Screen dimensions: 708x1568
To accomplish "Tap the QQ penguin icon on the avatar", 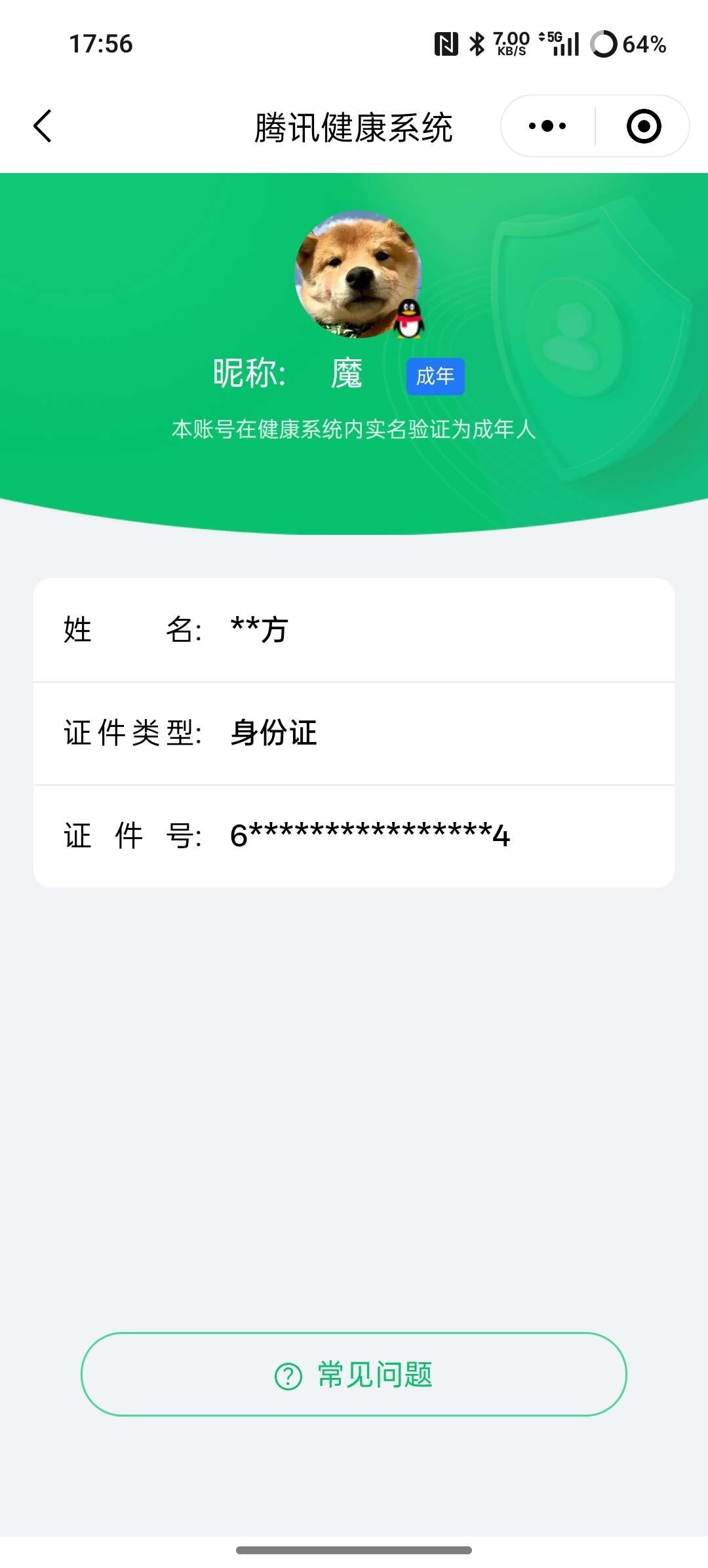I will pos(410,319).
